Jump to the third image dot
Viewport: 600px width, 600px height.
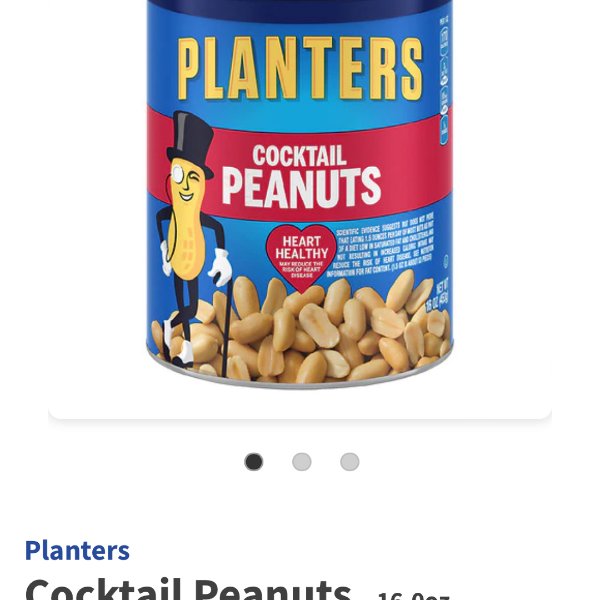pyautogui.click(x=349, y=462)
